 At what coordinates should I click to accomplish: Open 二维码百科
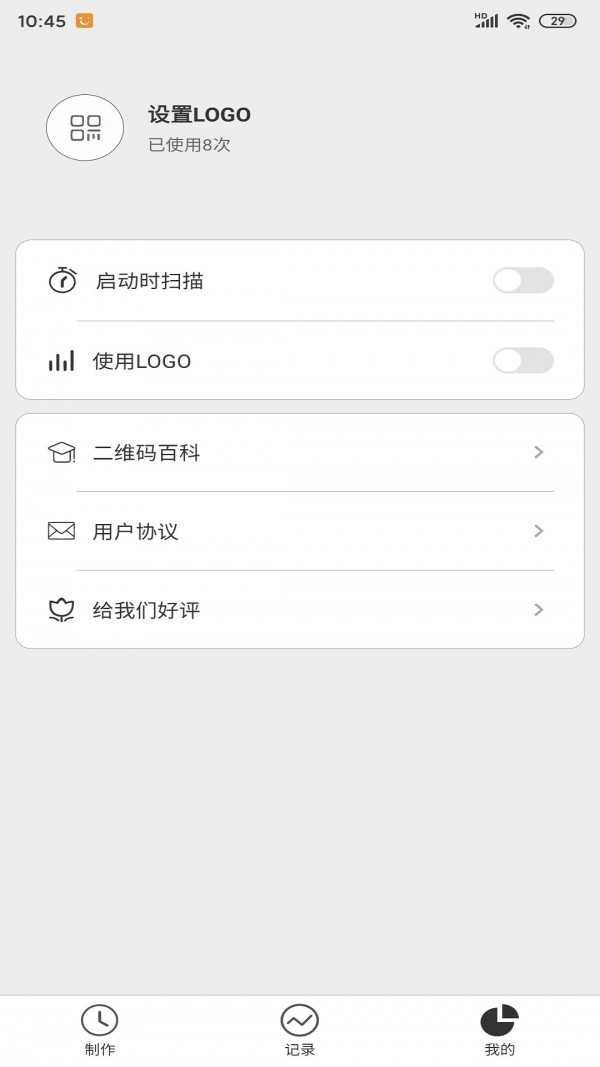click(x=300, y=453)
